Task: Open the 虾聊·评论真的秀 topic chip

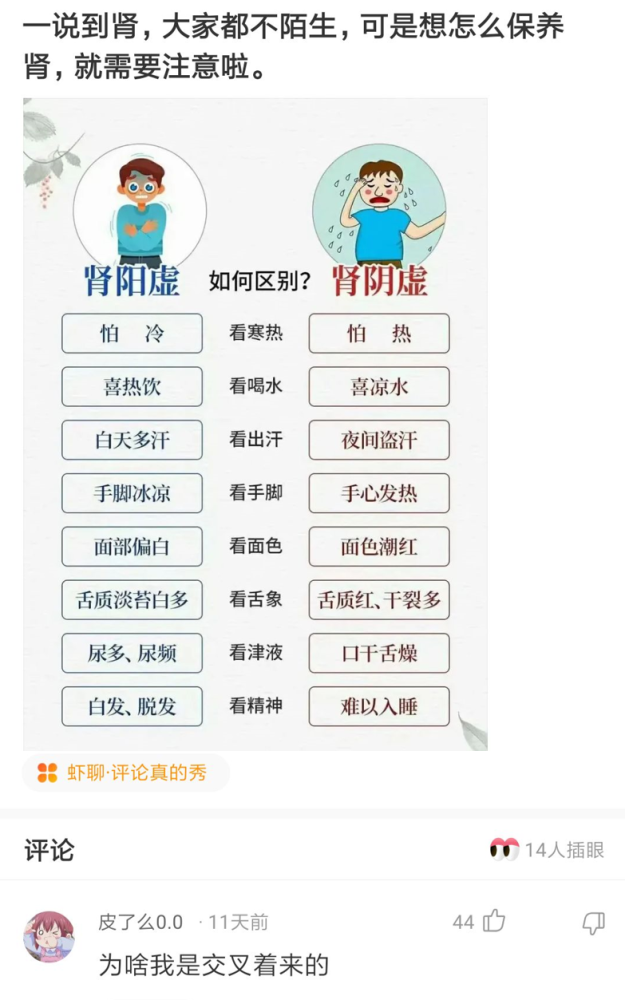Action: 126,772
